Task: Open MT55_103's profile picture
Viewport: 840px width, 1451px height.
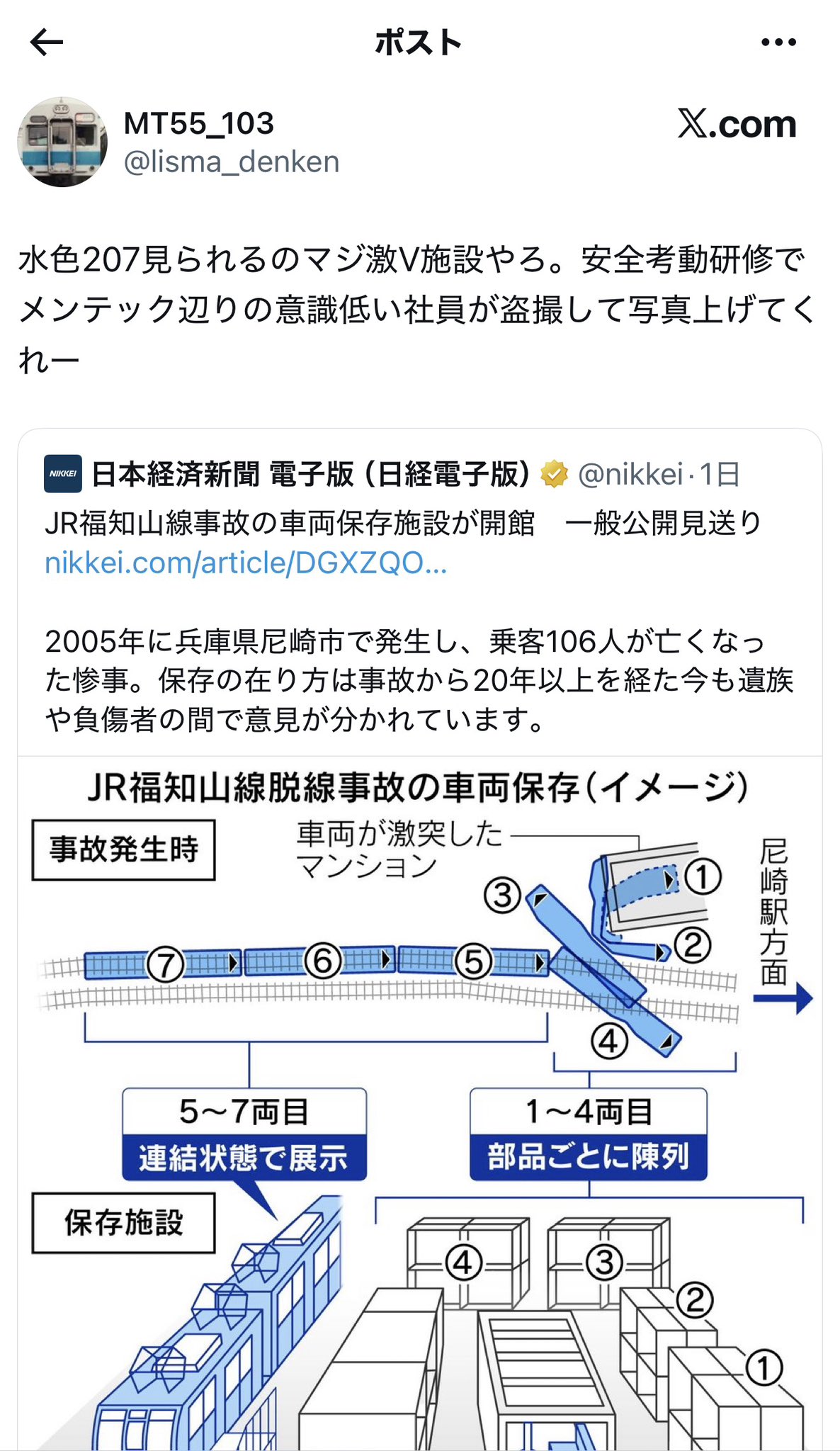Action: (62, 142)
